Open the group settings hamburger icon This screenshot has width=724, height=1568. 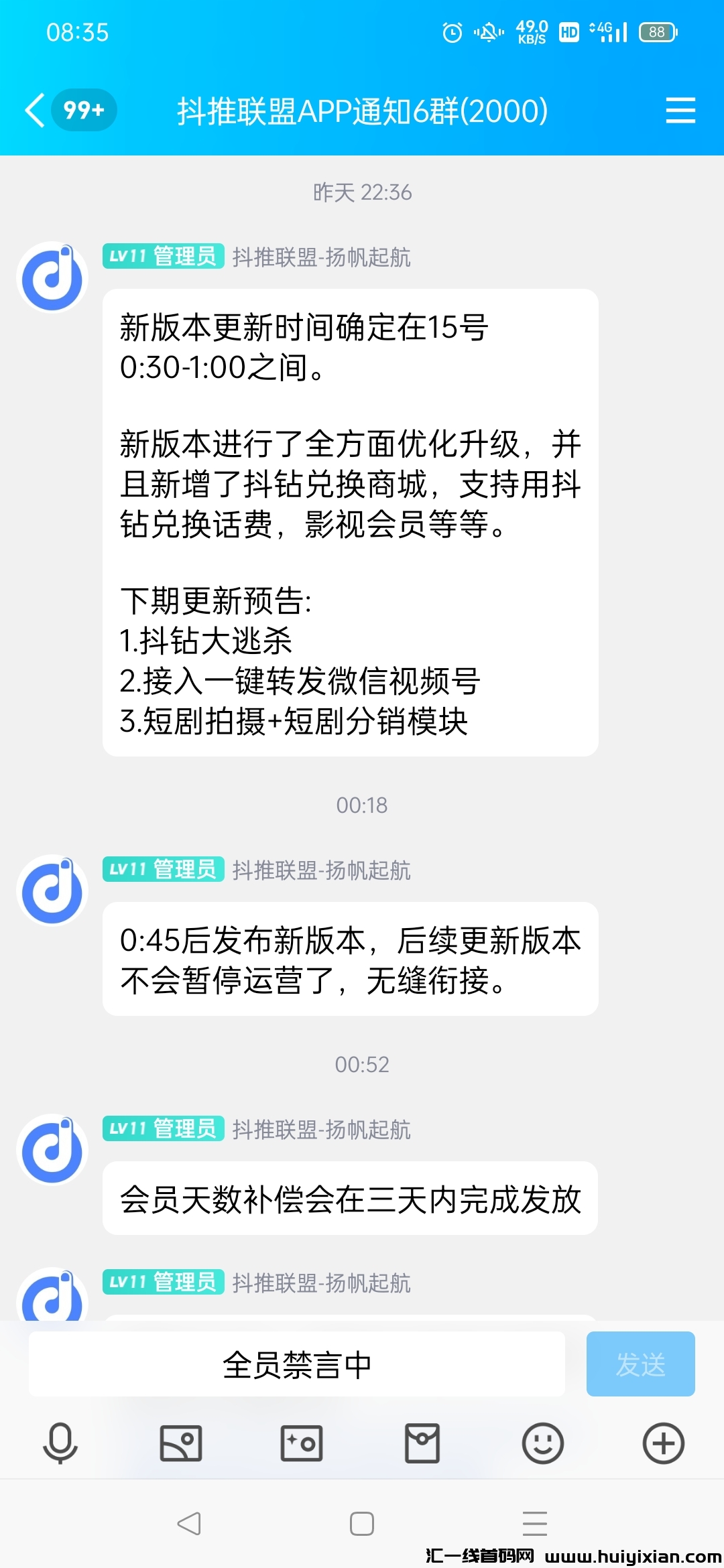(x=680, y=111)
